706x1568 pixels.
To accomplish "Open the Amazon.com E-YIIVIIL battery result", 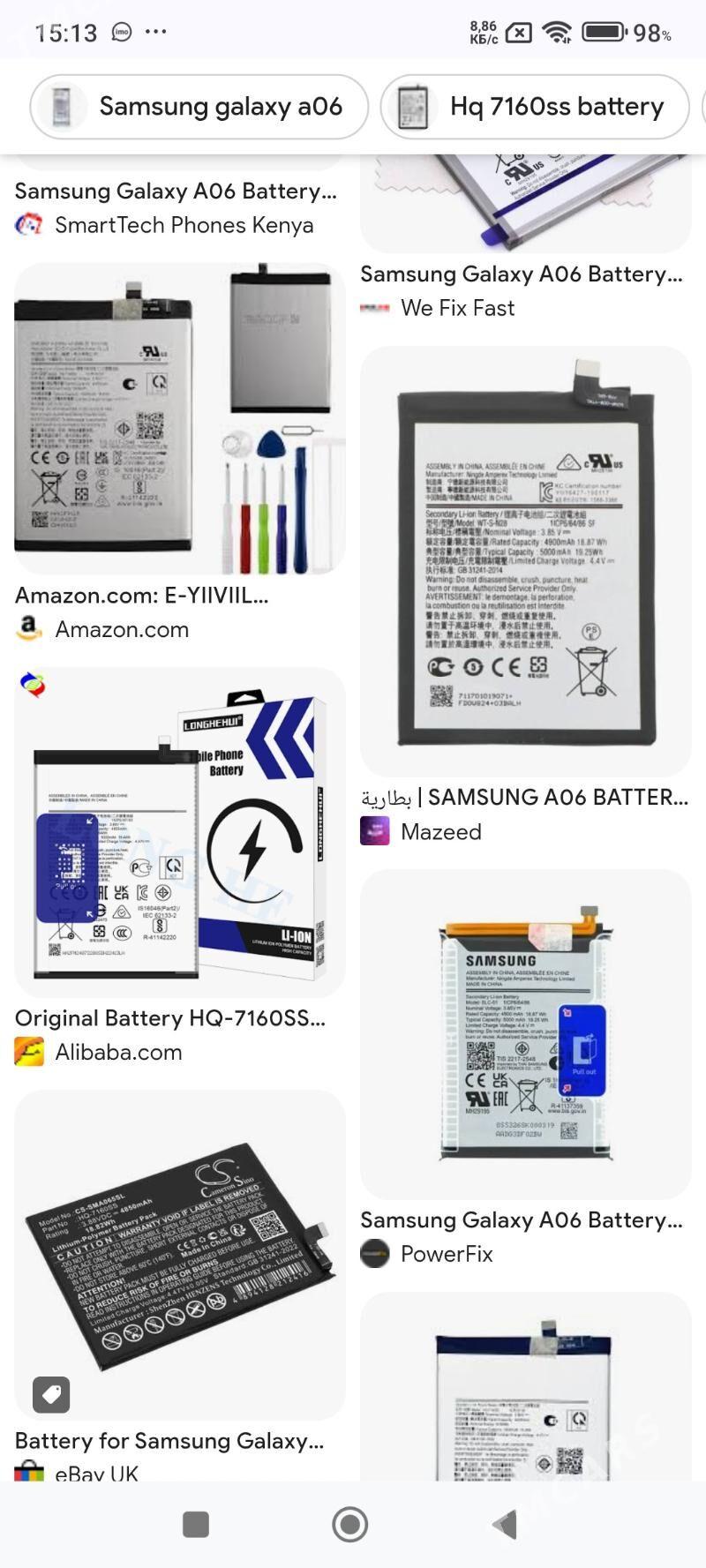I will click(179, 419).
